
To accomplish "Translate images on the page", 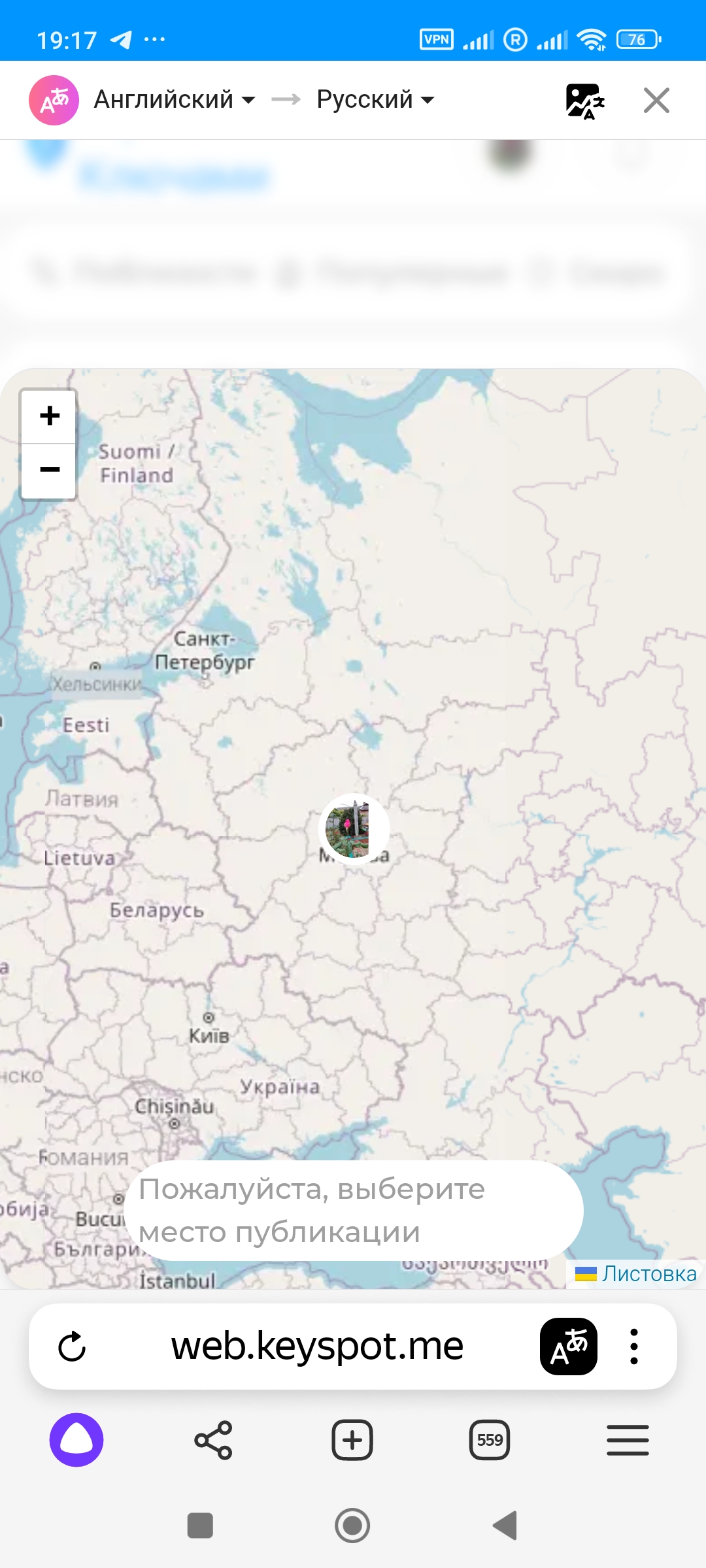I will click(584, 101).
